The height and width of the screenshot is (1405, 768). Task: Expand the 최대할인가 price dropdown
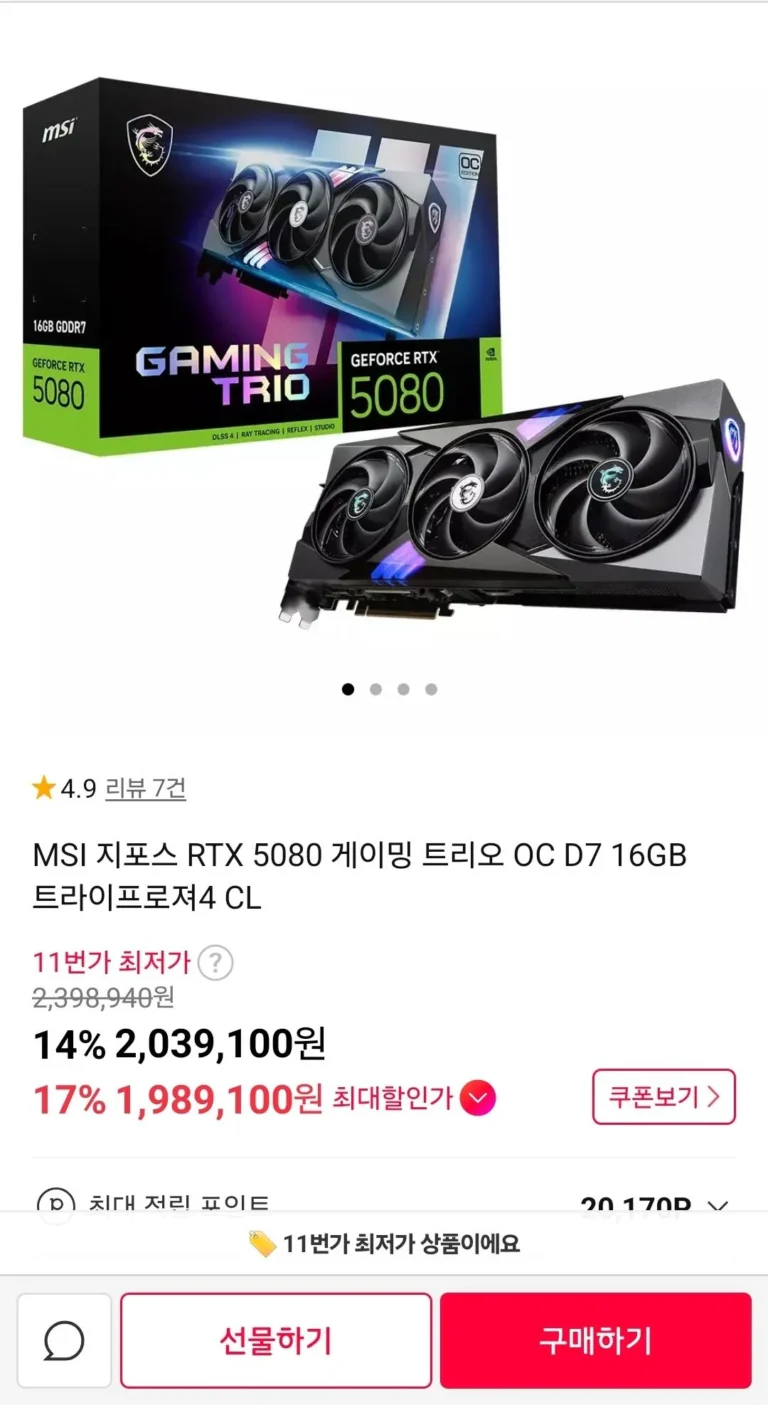pyautogui.click(x=479, y=1100)
